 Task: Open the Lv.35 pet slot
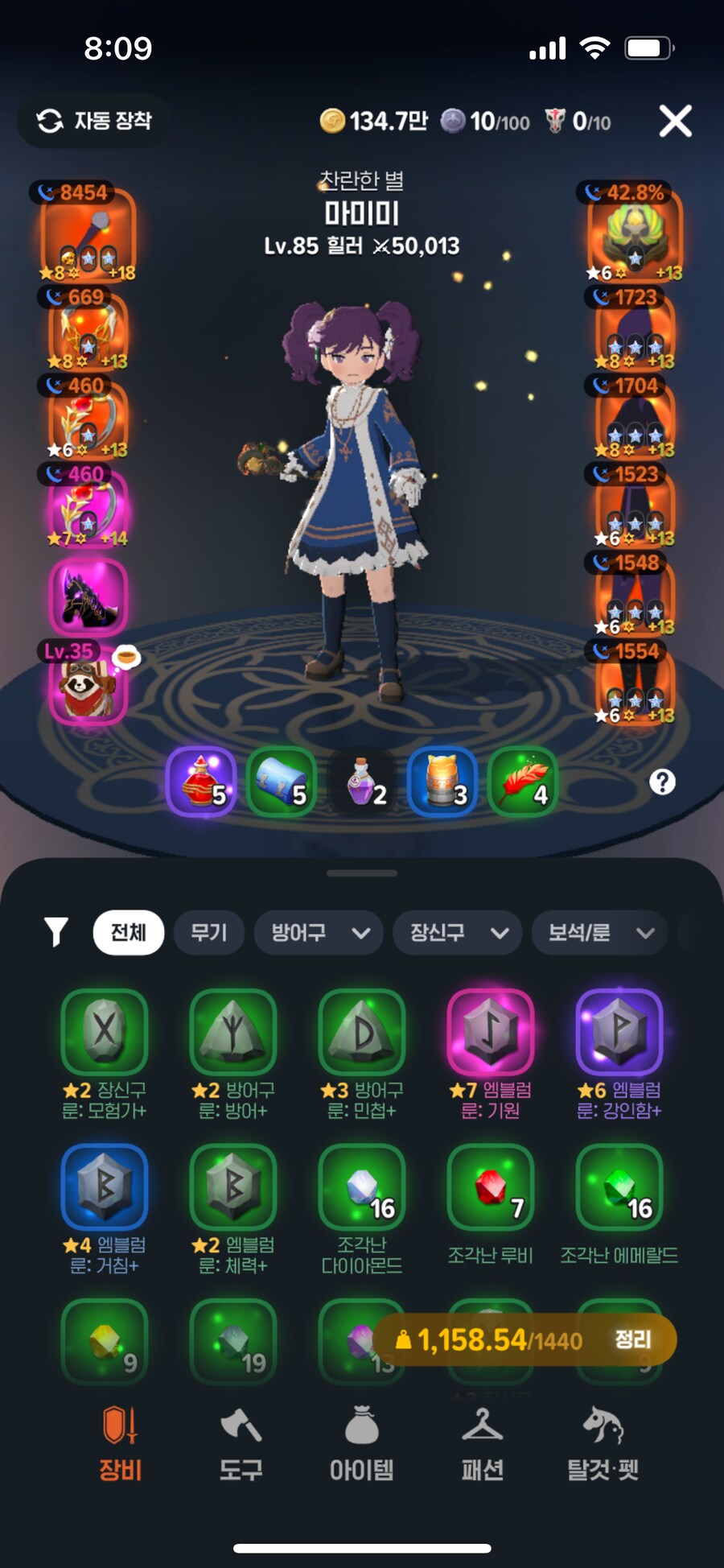[88, 687]
